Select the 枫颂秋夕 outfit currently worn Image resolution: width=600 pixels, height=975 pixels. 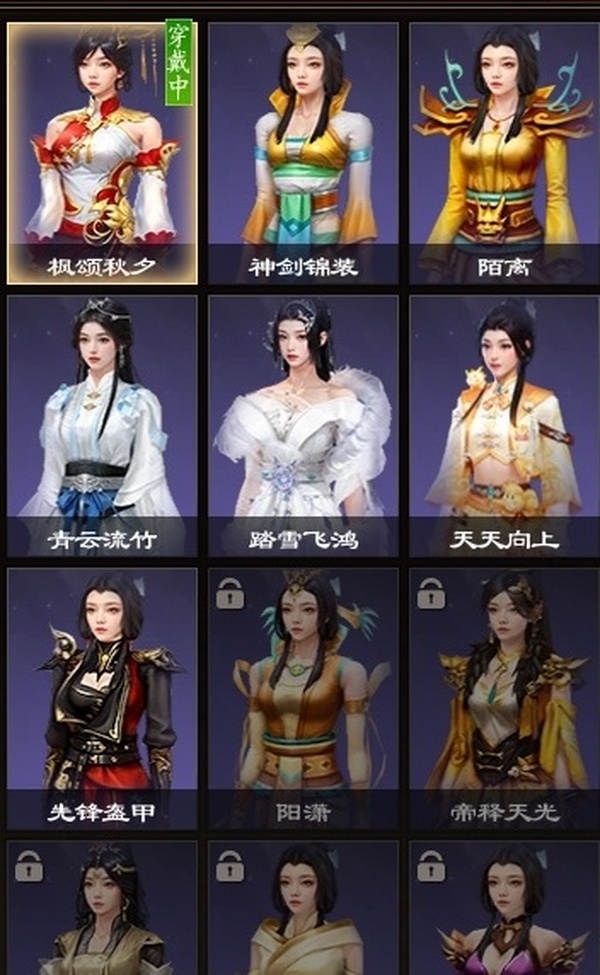pyautogui.click(x=102, y=153)
